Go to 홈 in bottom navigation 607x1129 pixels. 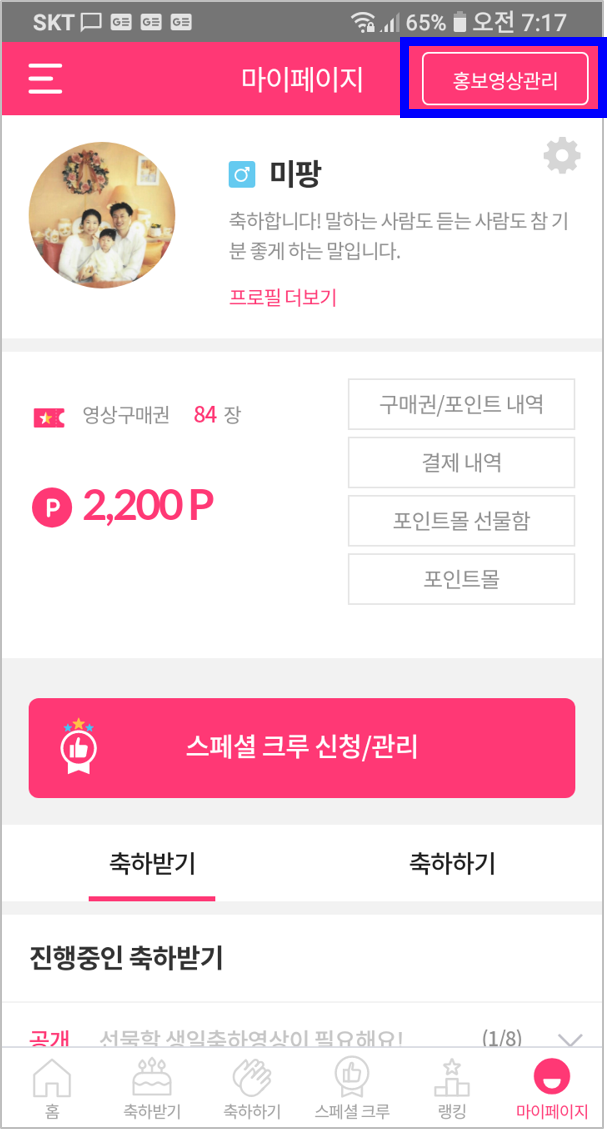(x=52, y=1090)
